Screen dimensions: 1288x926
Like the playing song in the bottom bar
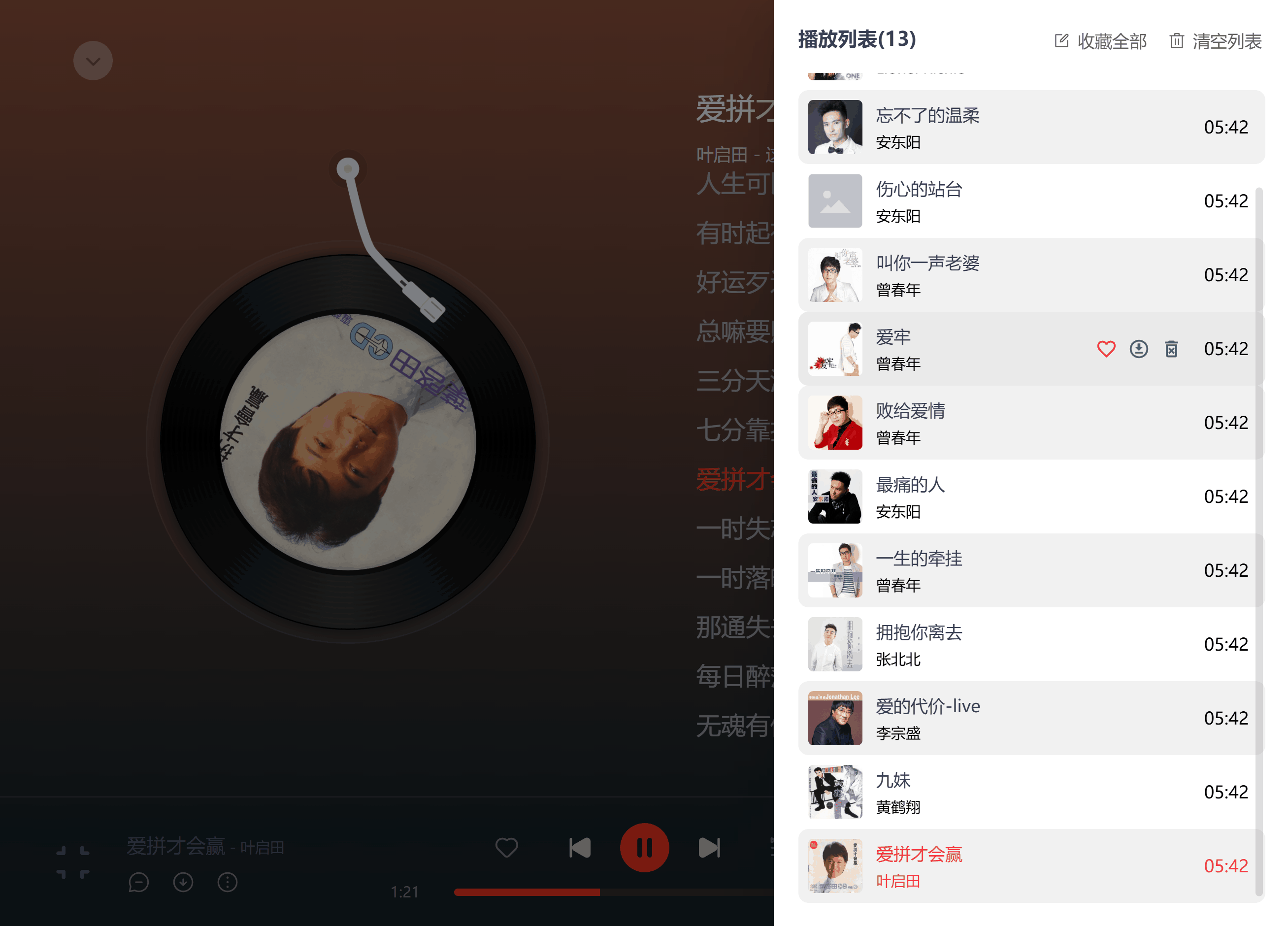point(506,847)
